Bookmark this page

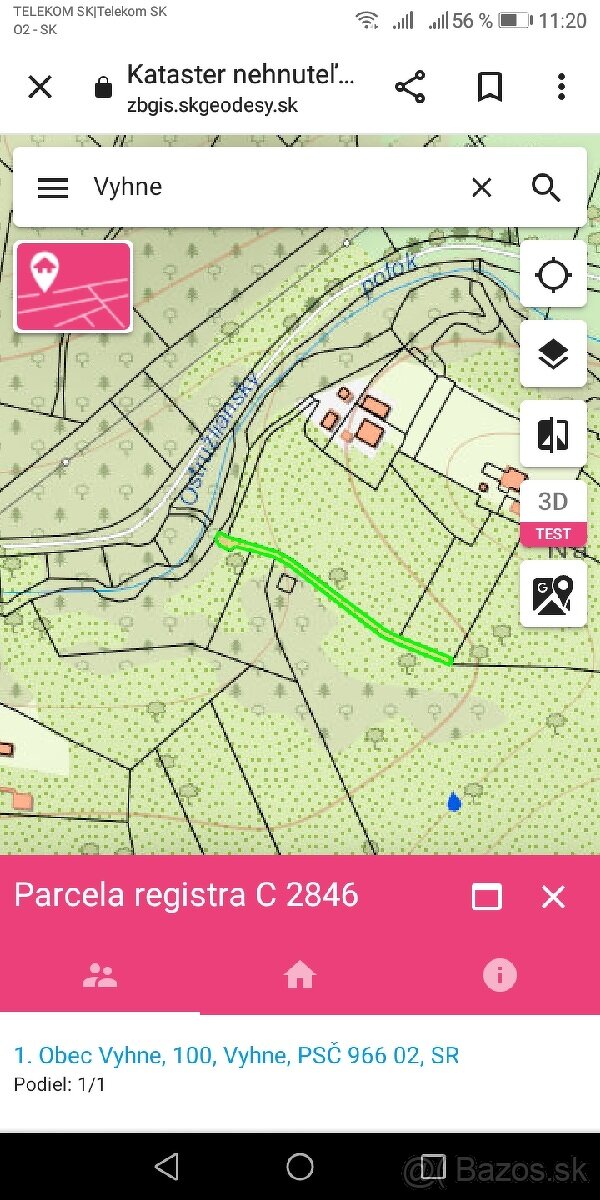(489, 87)
